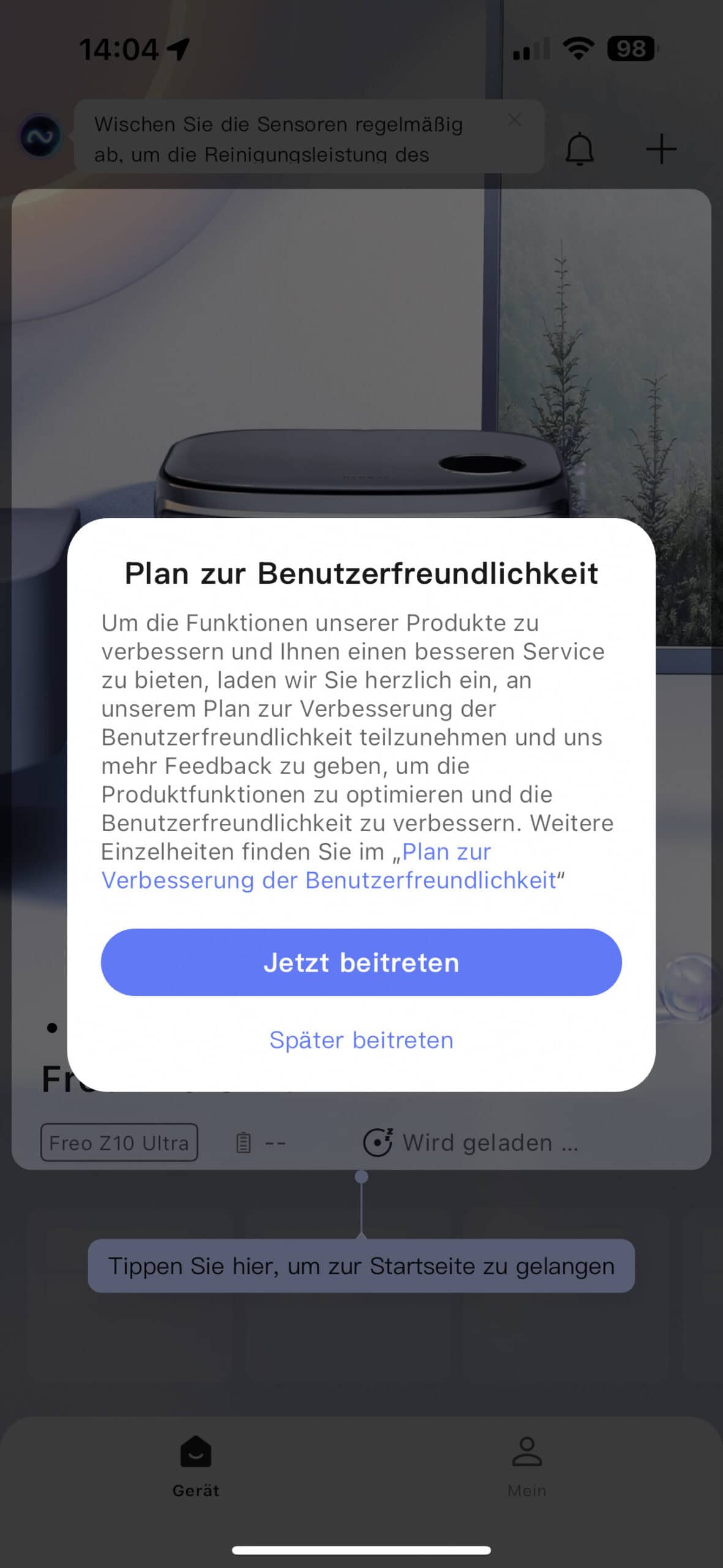Switch to the Mein tab
This screenshot has width=723, height=1568.
coord(526,1466)
